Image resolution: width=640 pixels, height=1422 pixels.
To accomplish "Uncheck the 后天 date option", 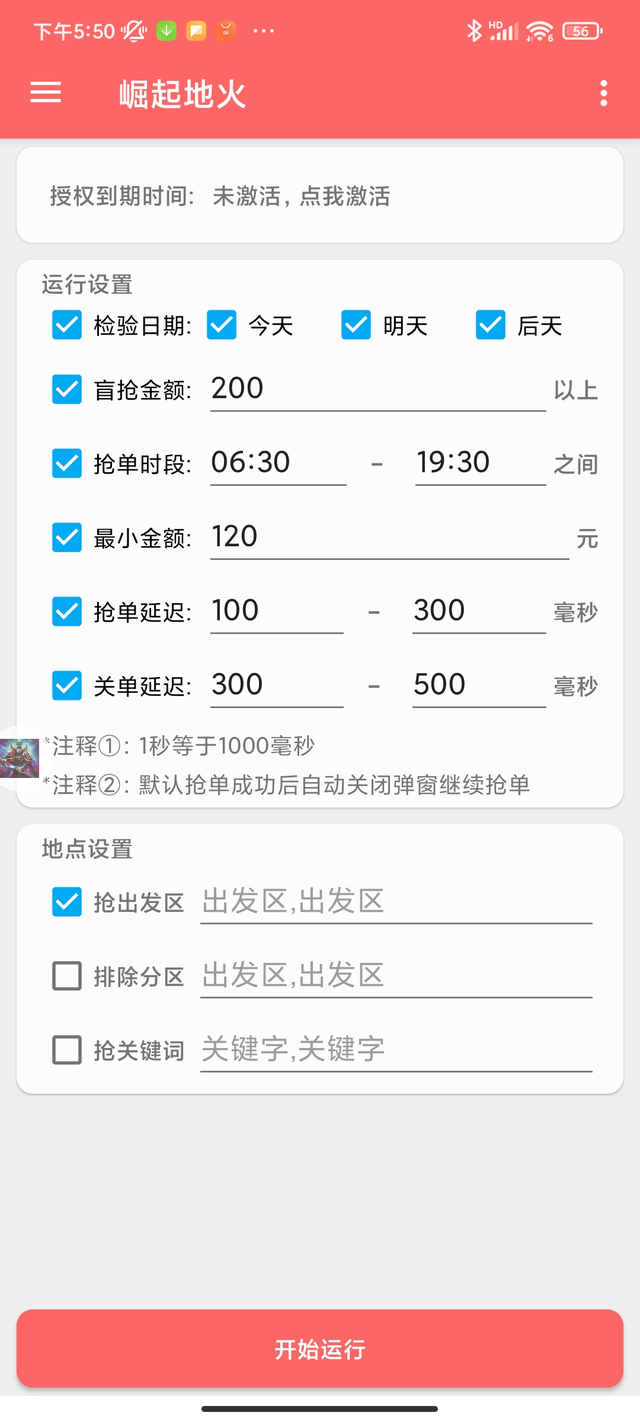I will tap(490, 325).
